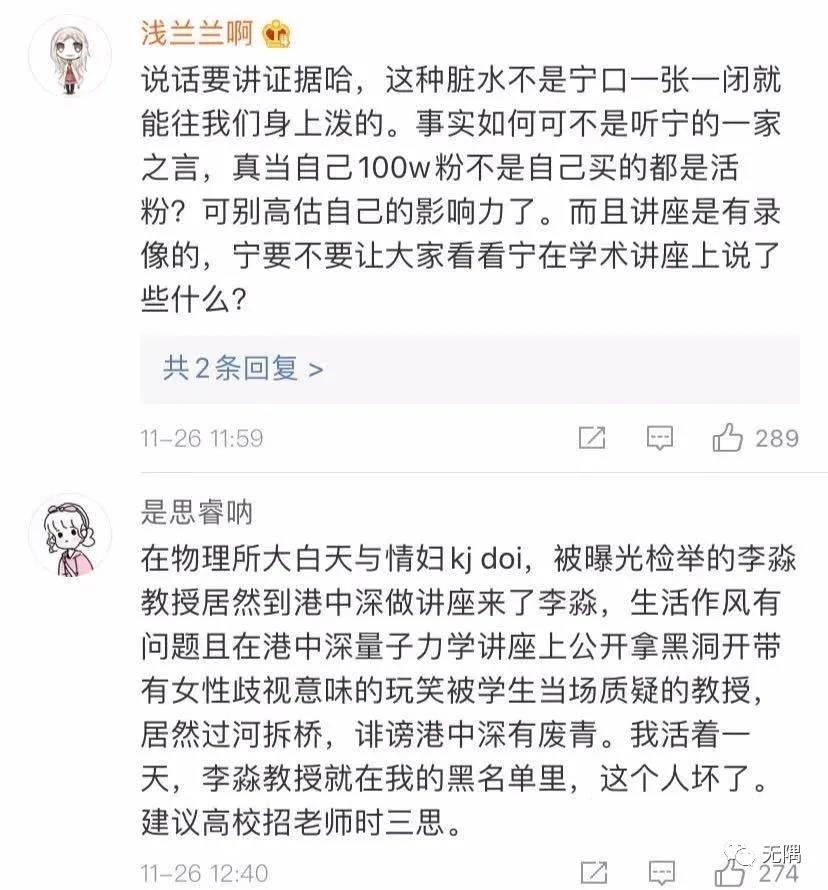Like 是思睿呐's comment with 274 likes
828x890 pixels.
[728, 871]
